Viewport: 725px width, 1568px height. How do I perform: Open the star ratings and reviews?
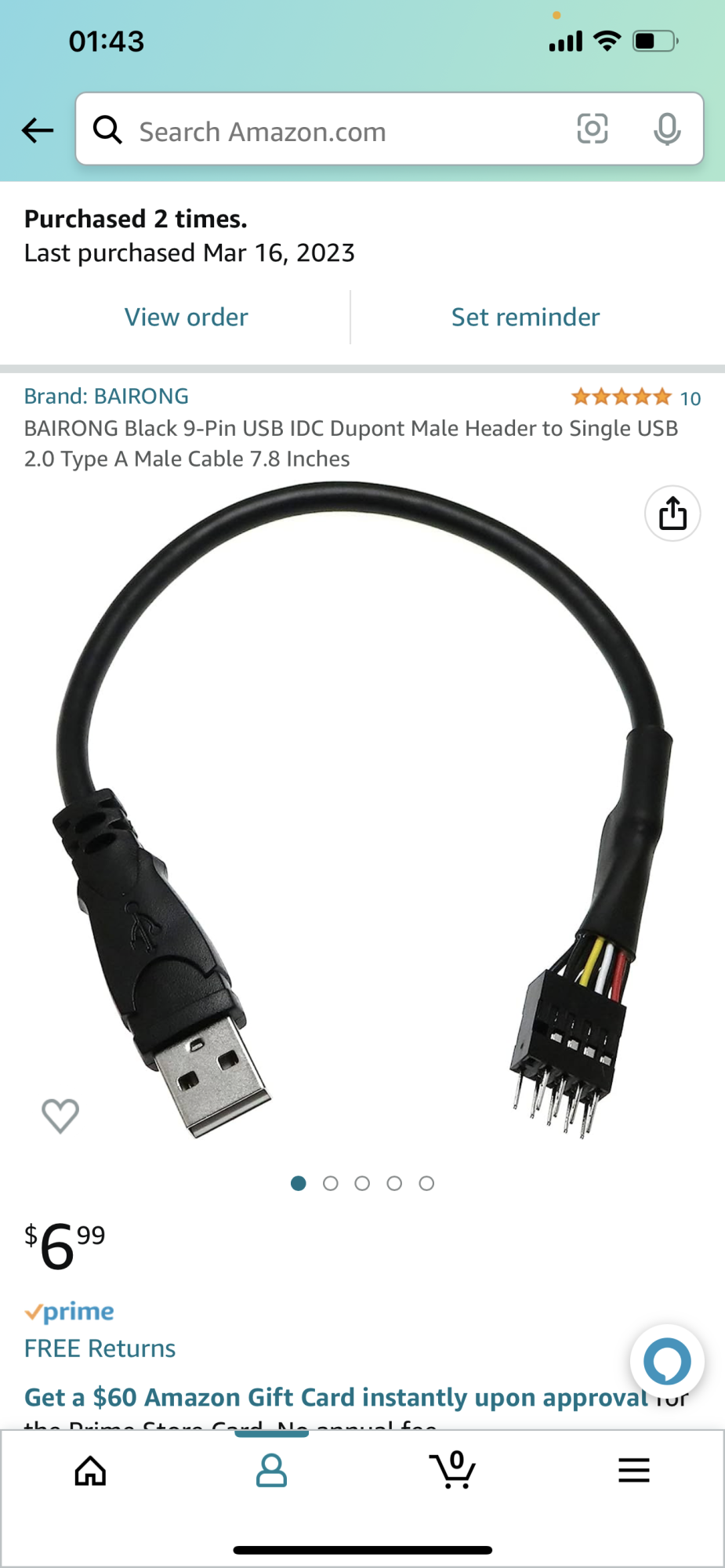click(636, 397)
